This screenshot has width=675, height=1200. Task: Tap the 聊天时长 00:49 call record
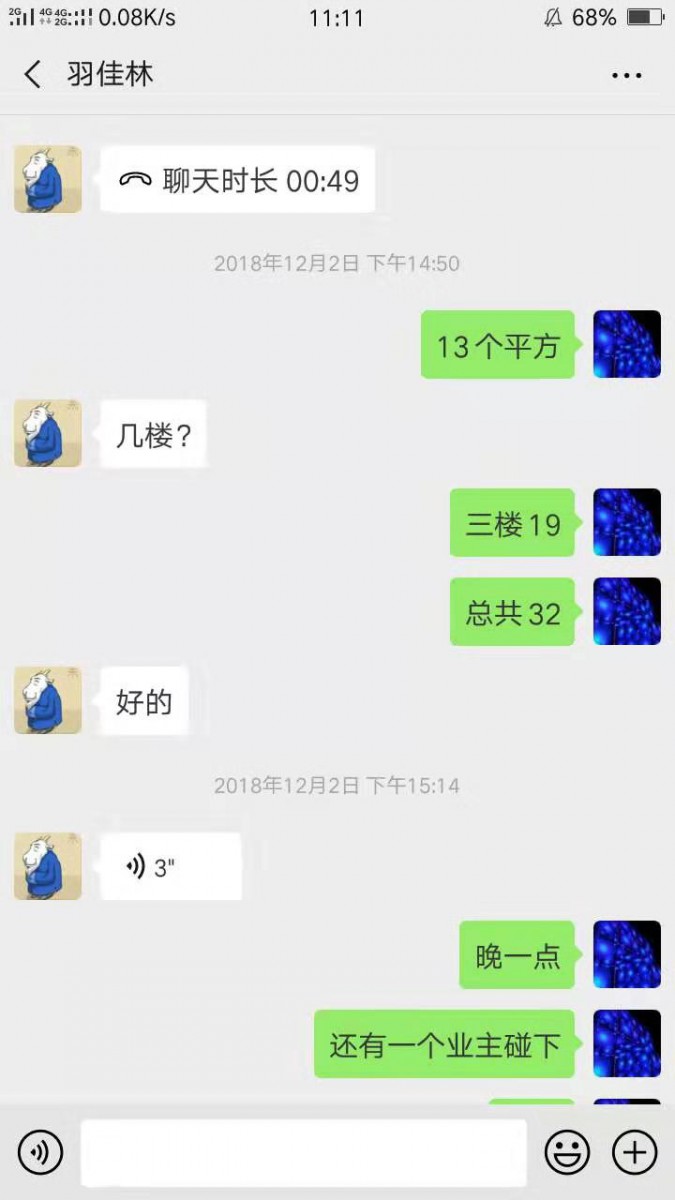pos(238,180)
